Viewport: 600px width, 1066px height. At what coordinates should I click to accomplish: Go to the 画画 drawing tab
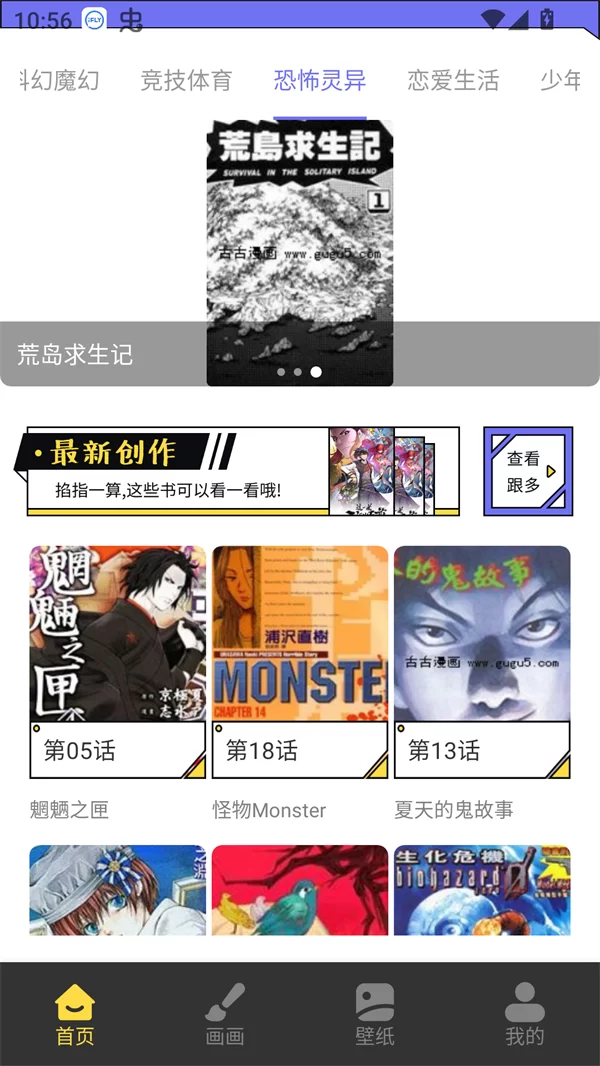(225, 1014)
